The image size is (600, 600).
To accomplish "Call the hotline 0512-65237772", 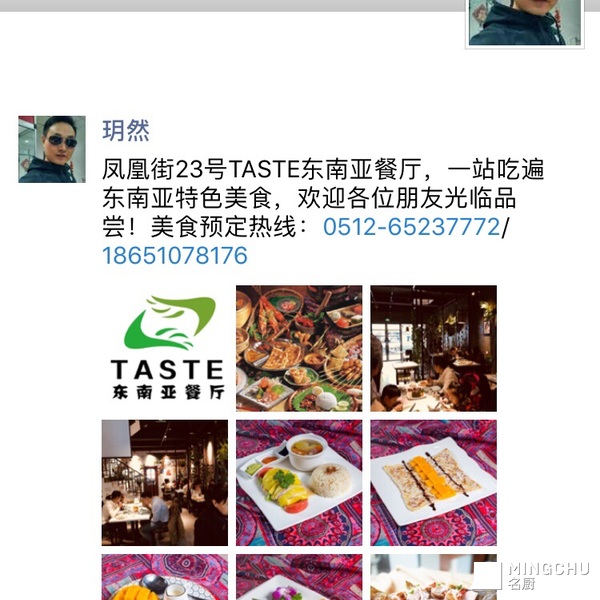I will coord(411,227).
